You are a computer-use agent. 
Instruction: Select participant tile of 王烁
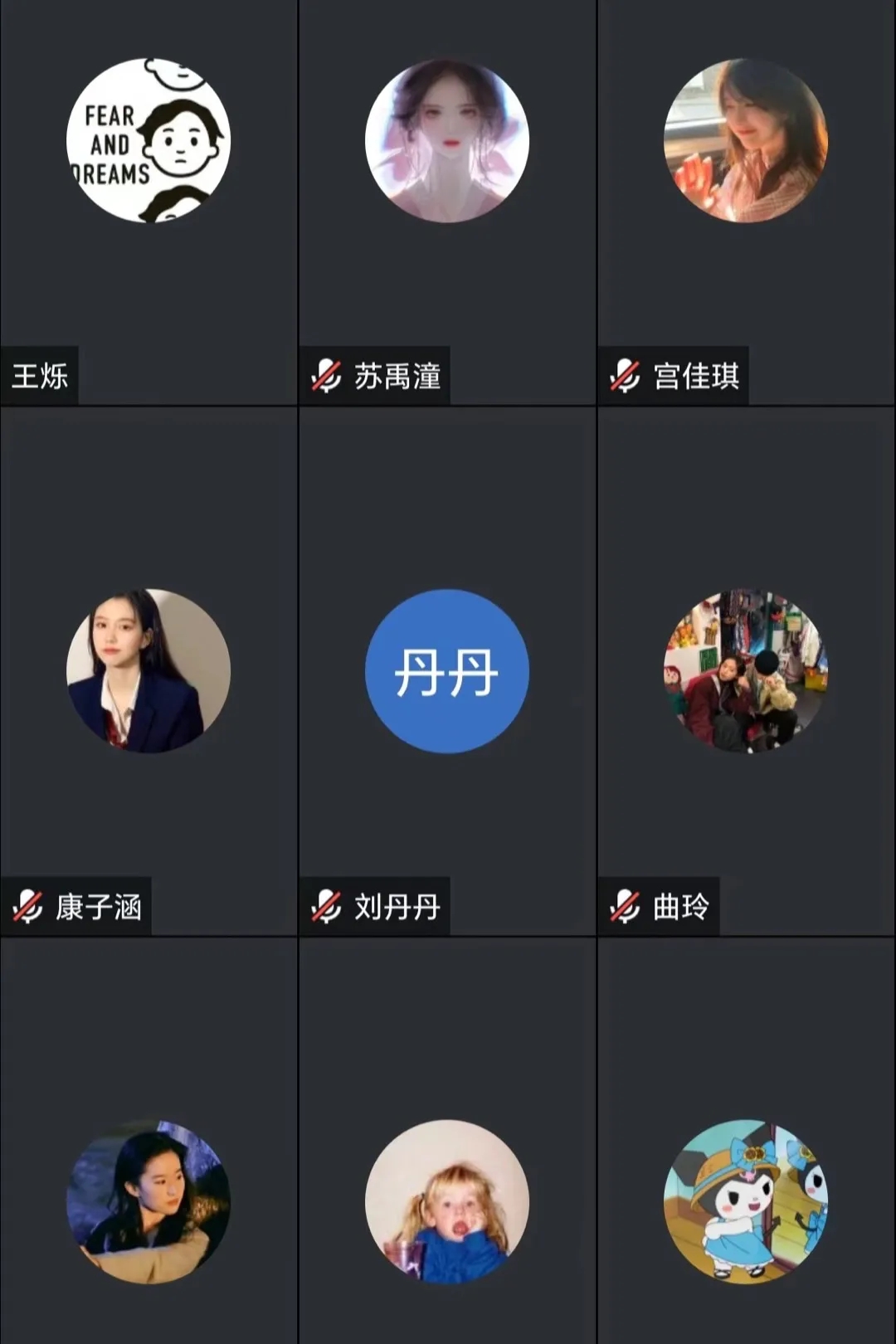pyautogui.click(x=149, y=203)
